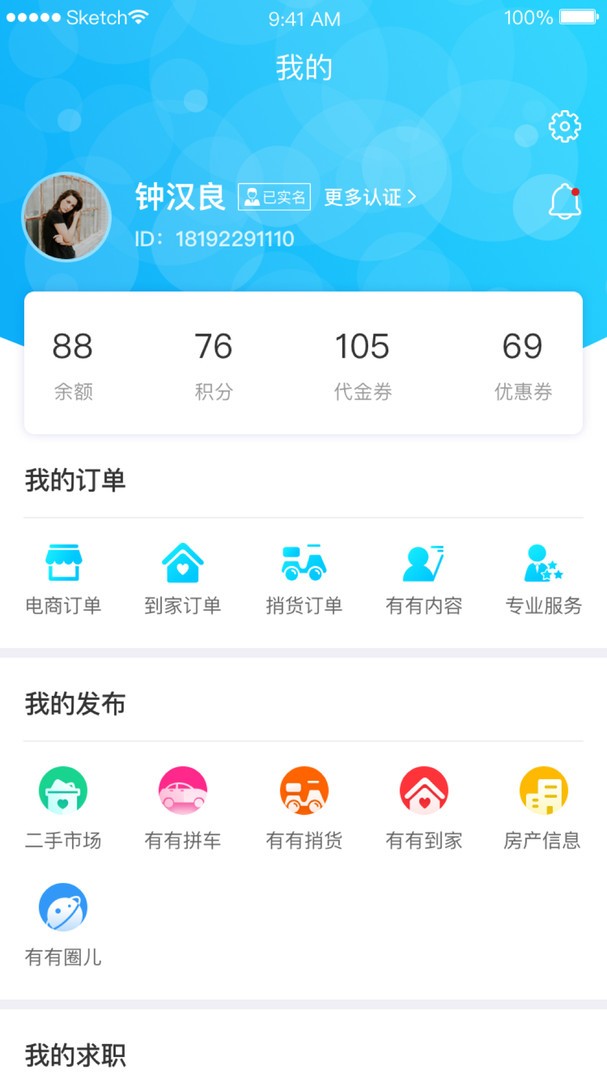View 余额 balance of 88

coord(73,364)
